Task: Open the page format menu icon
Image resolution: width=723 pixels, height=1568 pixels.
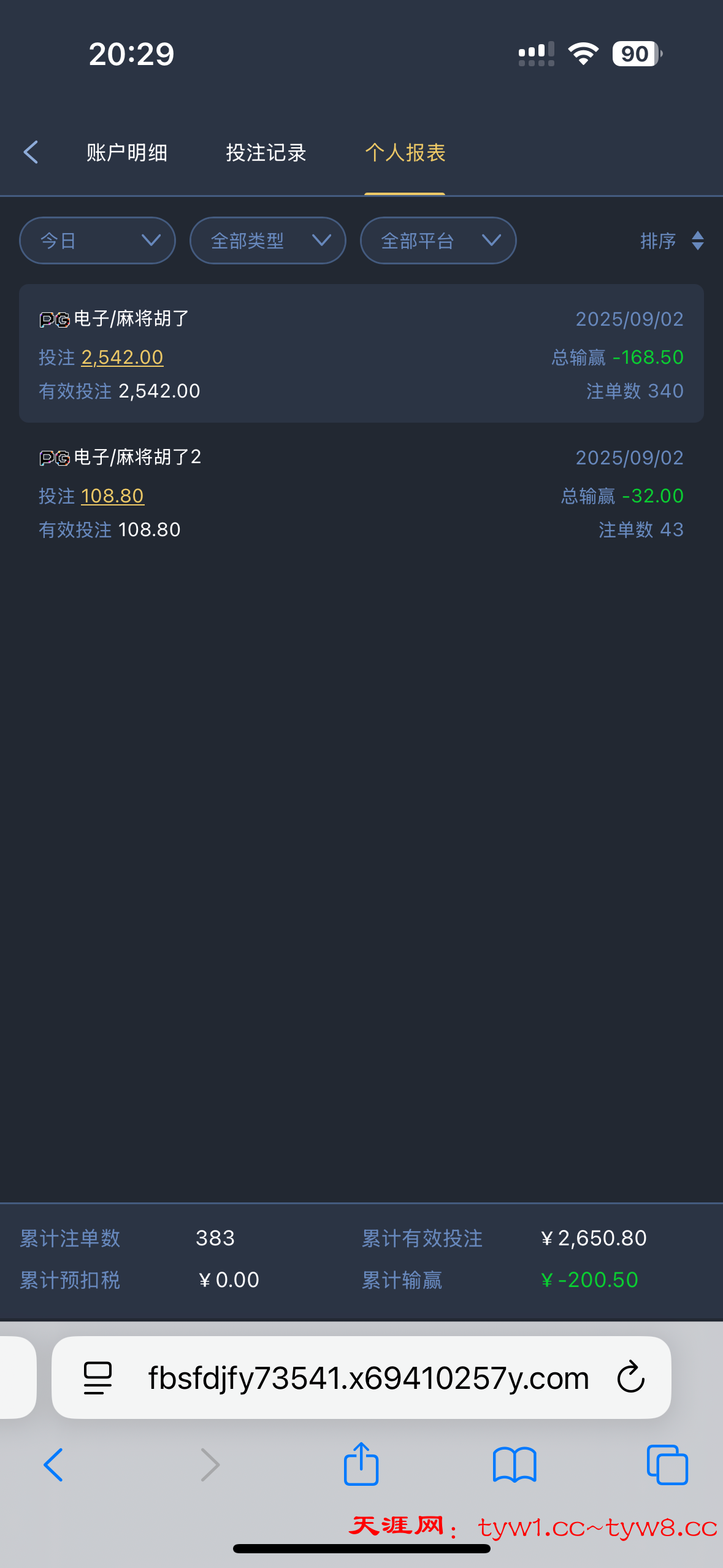Action: pos(98,1378)
